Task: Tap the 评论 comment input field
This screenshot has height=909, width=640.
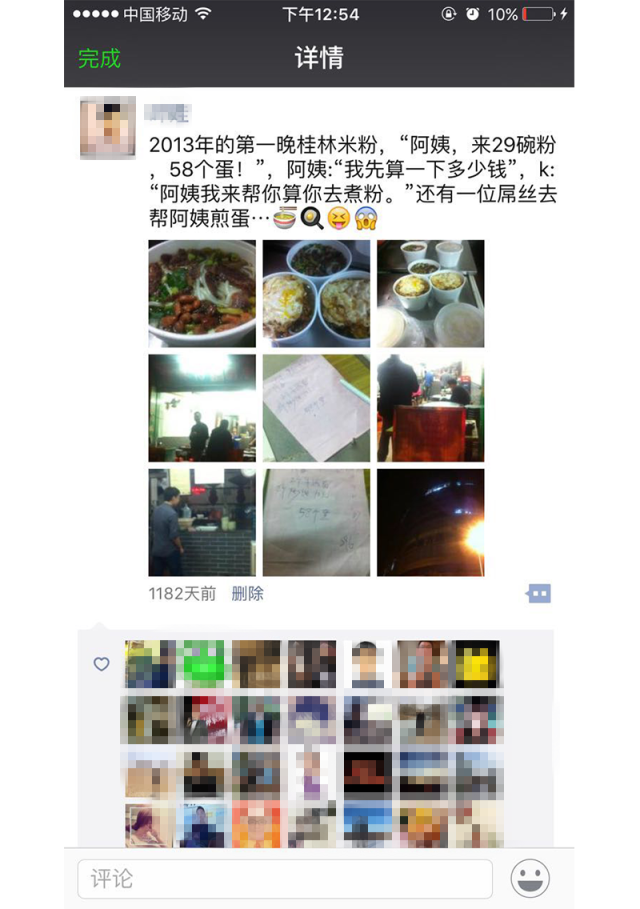Action: click(x=285, y=879)
